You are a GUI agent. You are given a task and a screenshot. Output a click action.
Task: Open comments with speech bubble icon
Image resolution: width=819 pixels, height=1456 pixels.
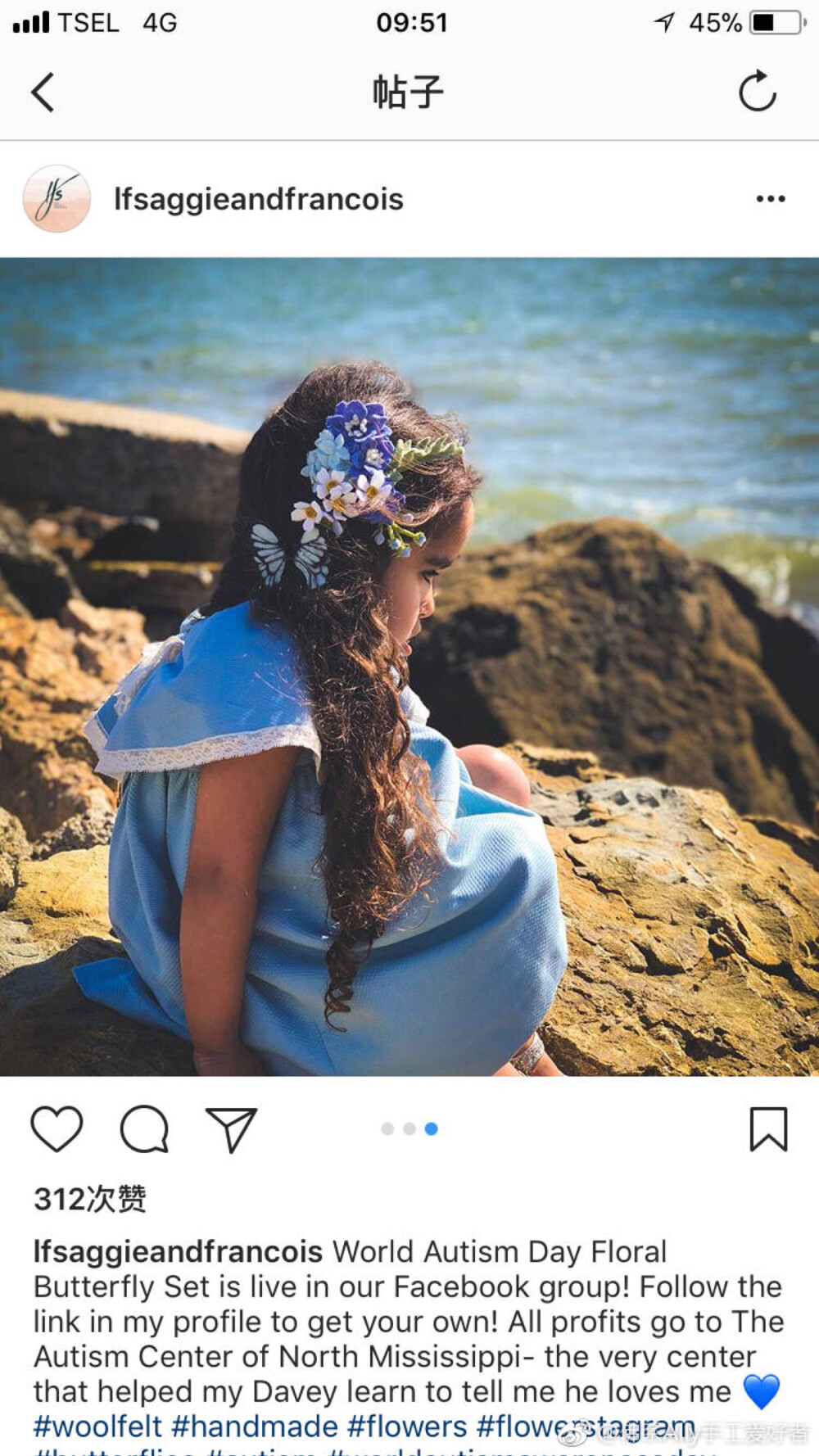(x=144, y=1128)
